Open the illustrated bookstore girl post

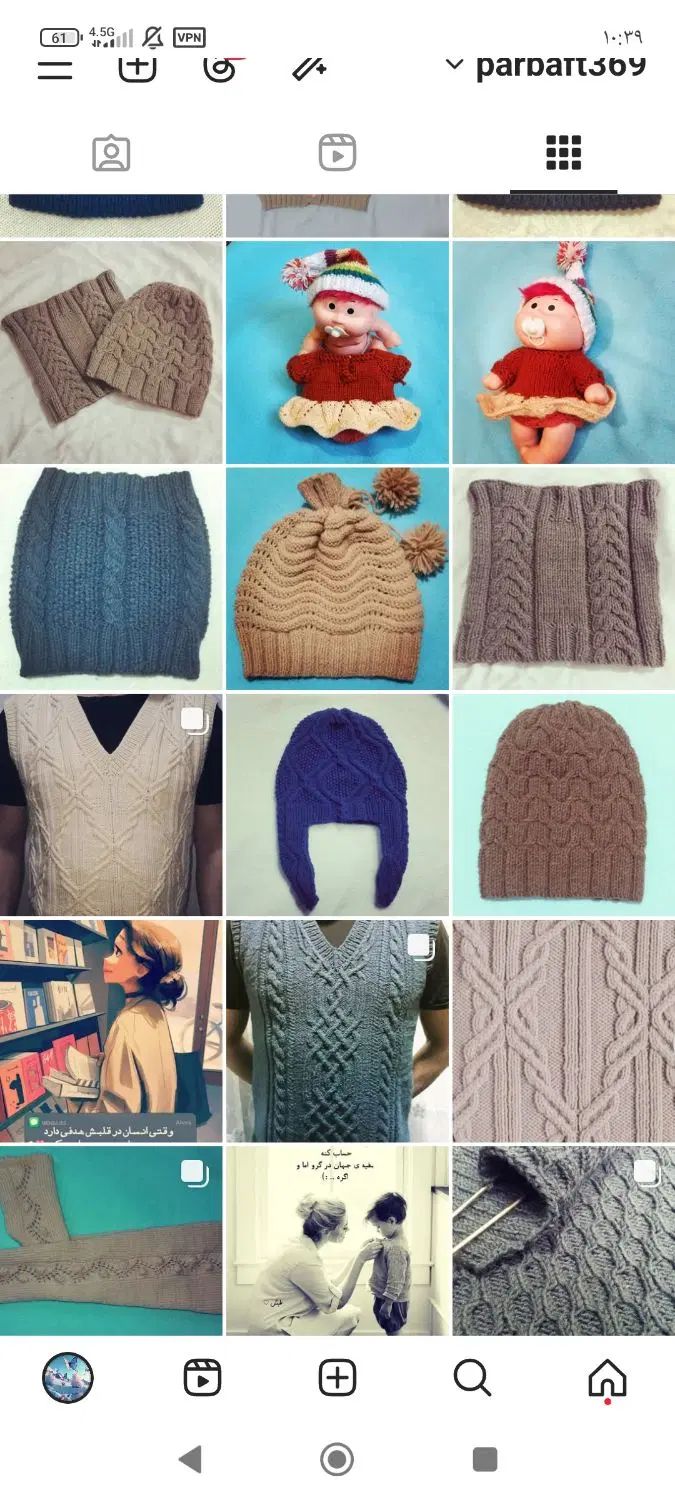point(111,1031)
